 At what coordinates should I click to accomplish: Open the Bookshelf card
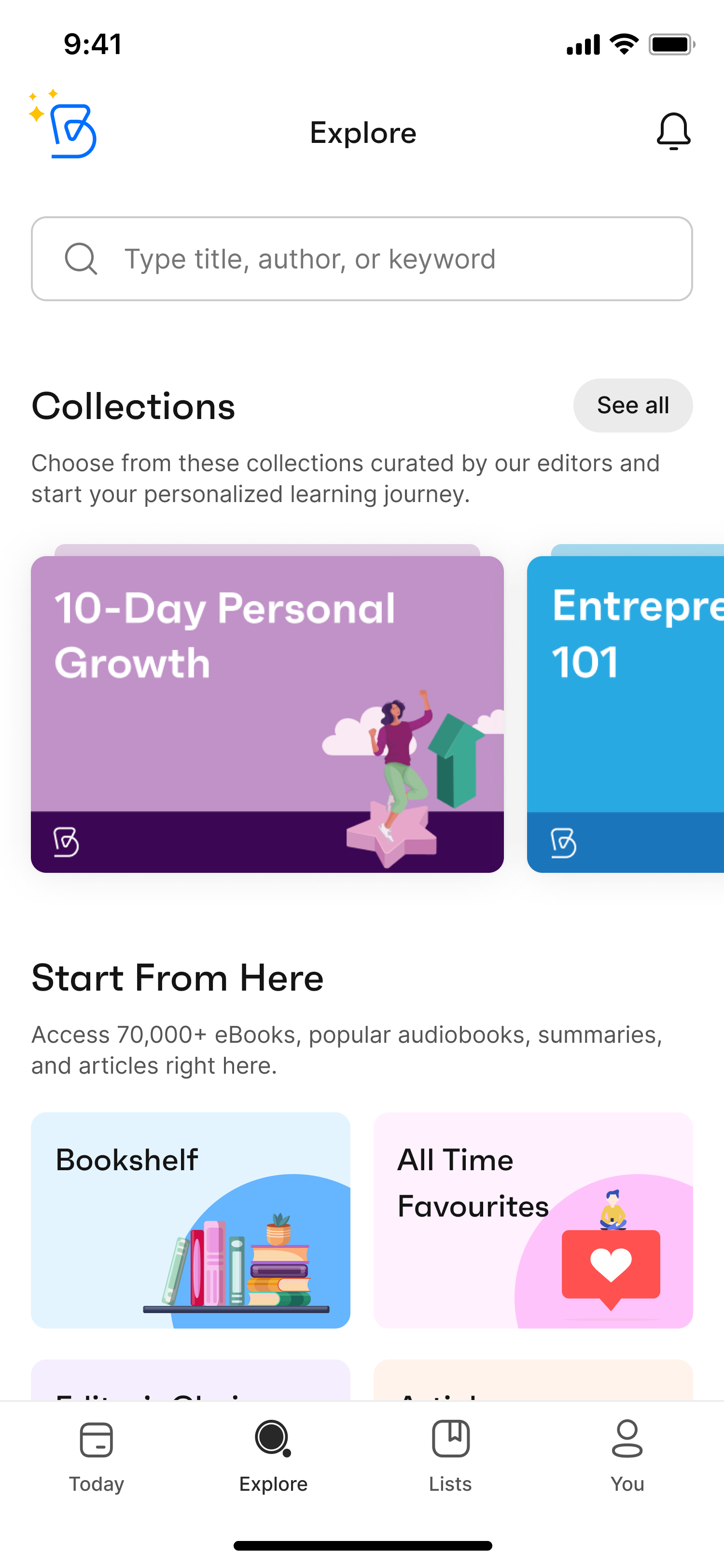click(x=191, y=1220)
